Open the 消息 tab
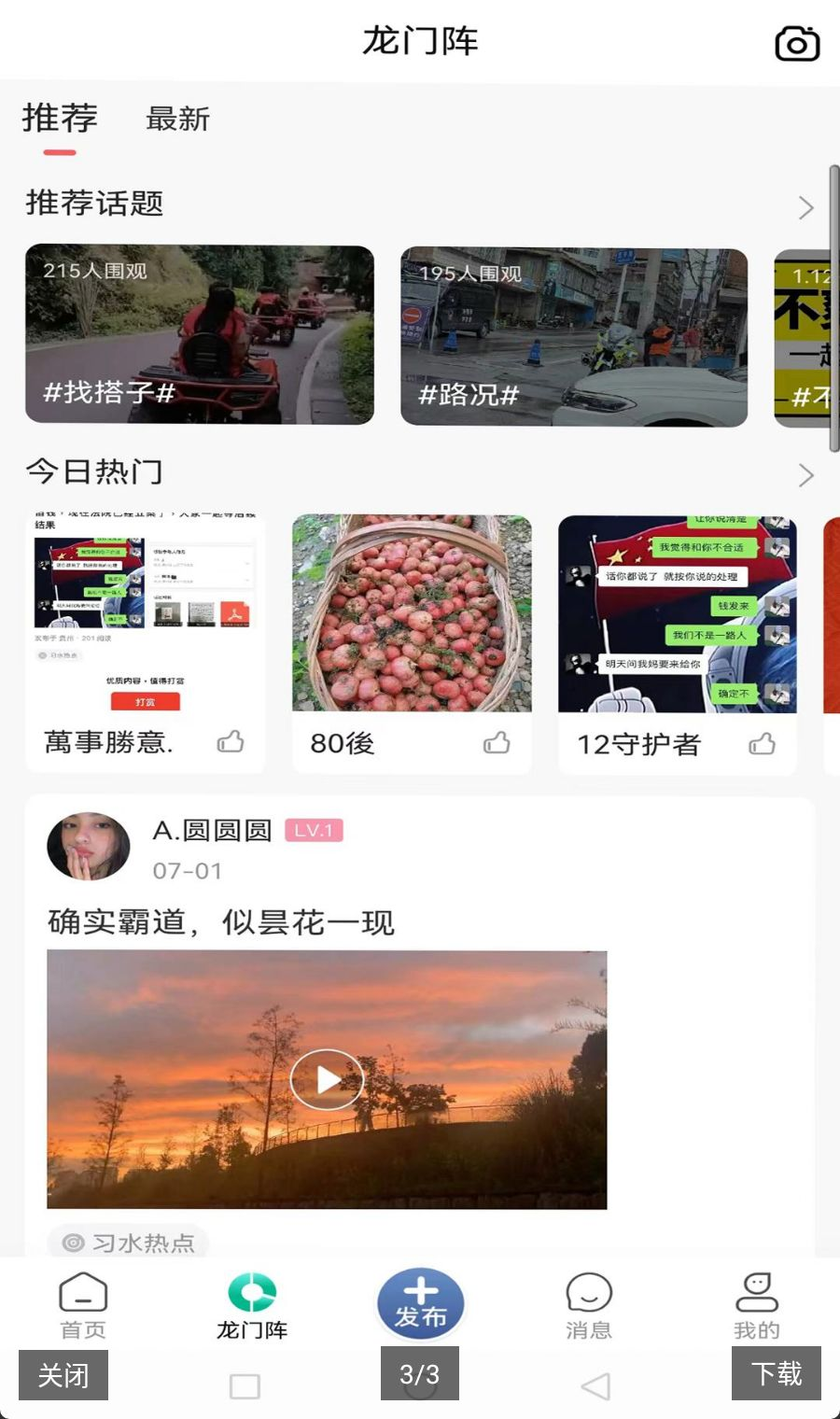This screenshot has height=1419, width=840. pyautogui.click(x=589, y=1306)
